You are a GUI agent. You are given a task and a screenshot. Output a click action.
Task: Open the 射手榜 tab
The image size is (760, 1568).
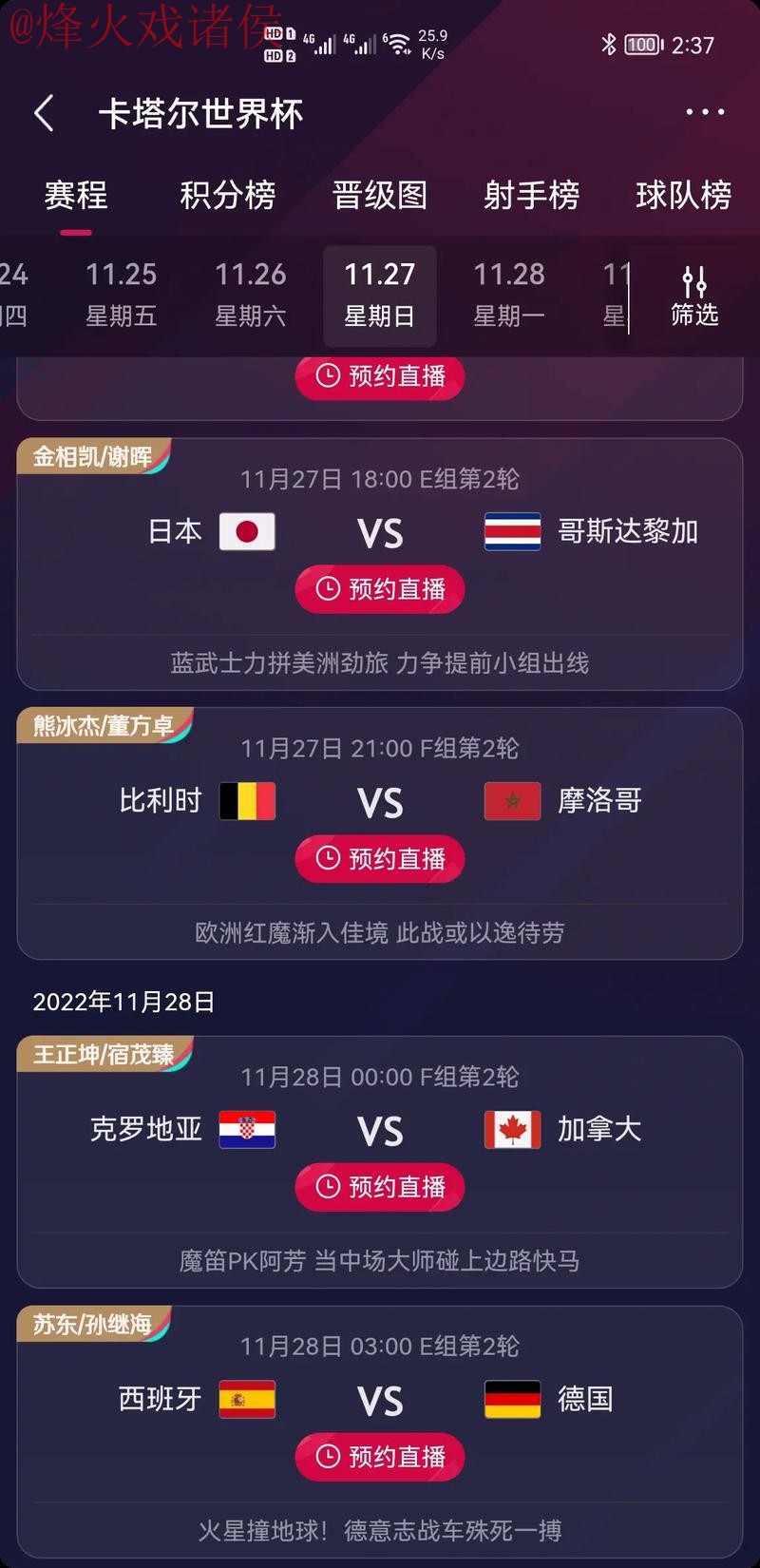(x=532, y=196)
